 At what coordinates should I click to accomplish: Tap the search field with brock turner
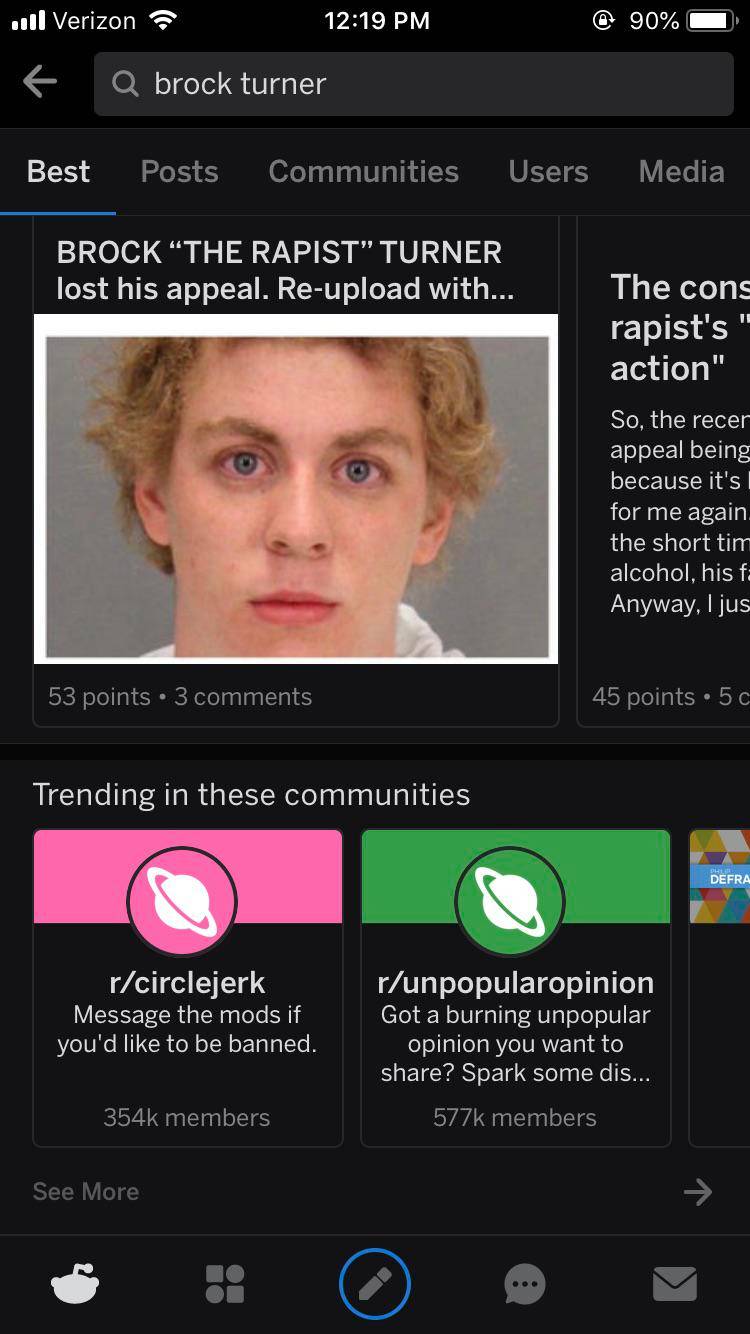tap(413, 84)
